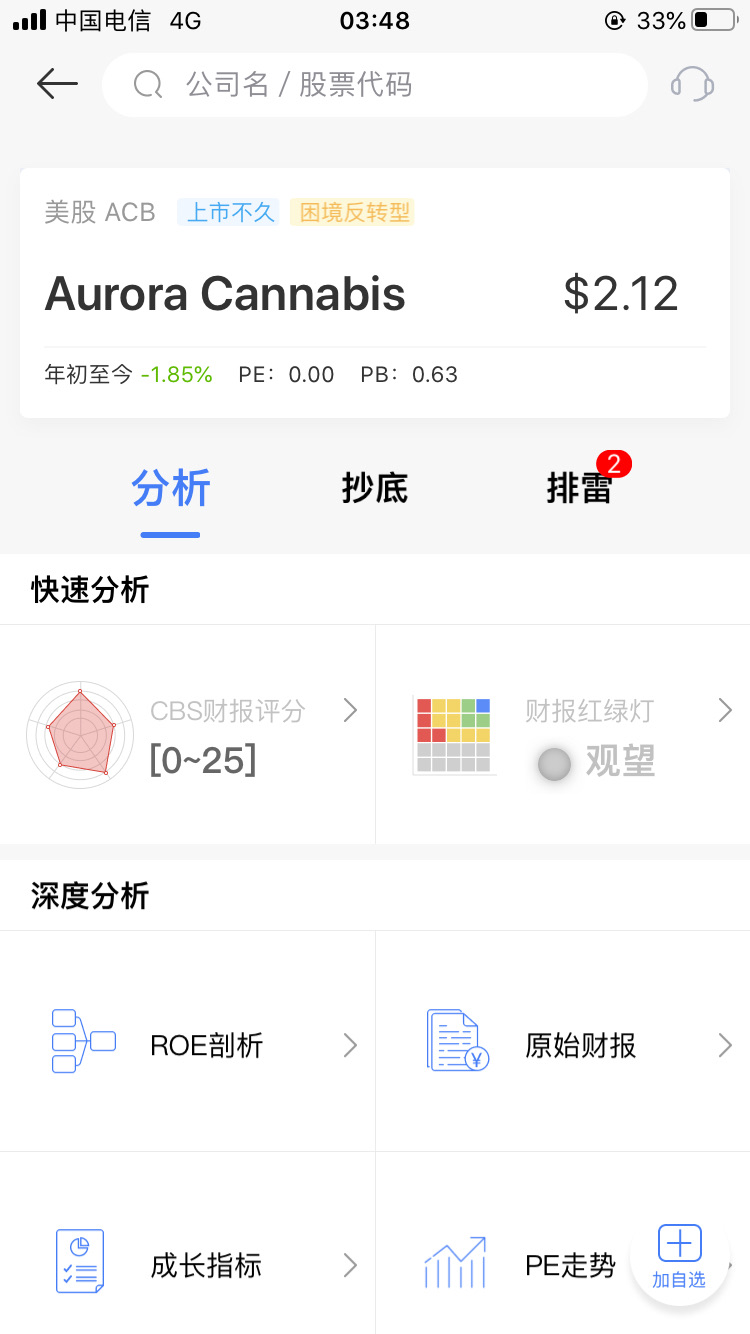Screen dimensions: 750x1334
Task: Tap the company name / stock code search box
Action: [x=375, y=85]
